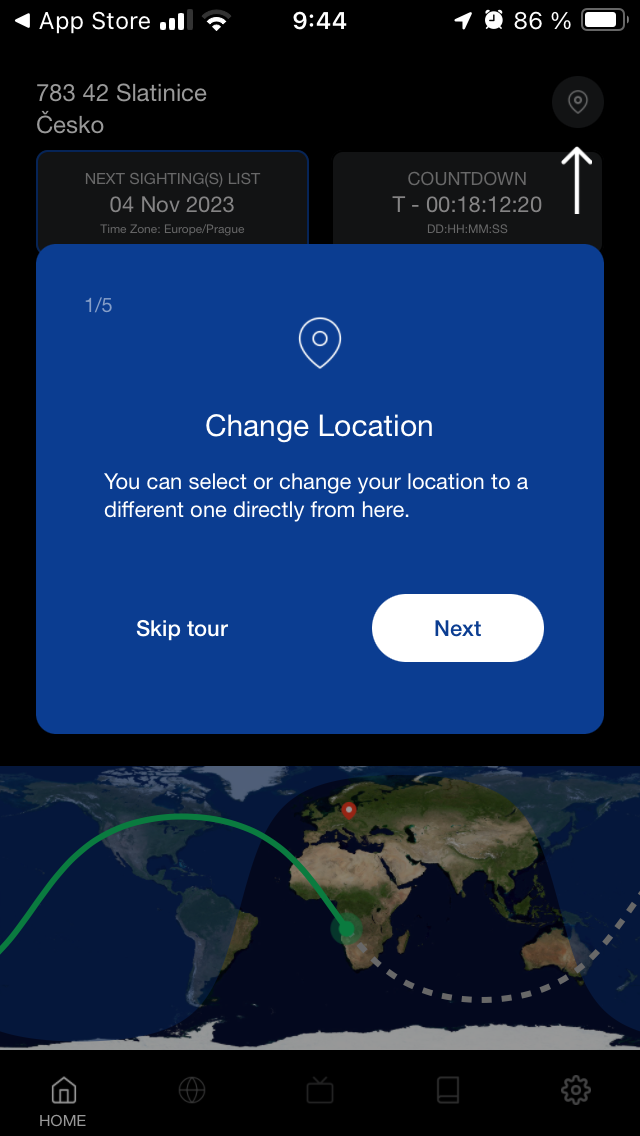Open the Countdown card
640x1136 pixels.
[467, 200]
